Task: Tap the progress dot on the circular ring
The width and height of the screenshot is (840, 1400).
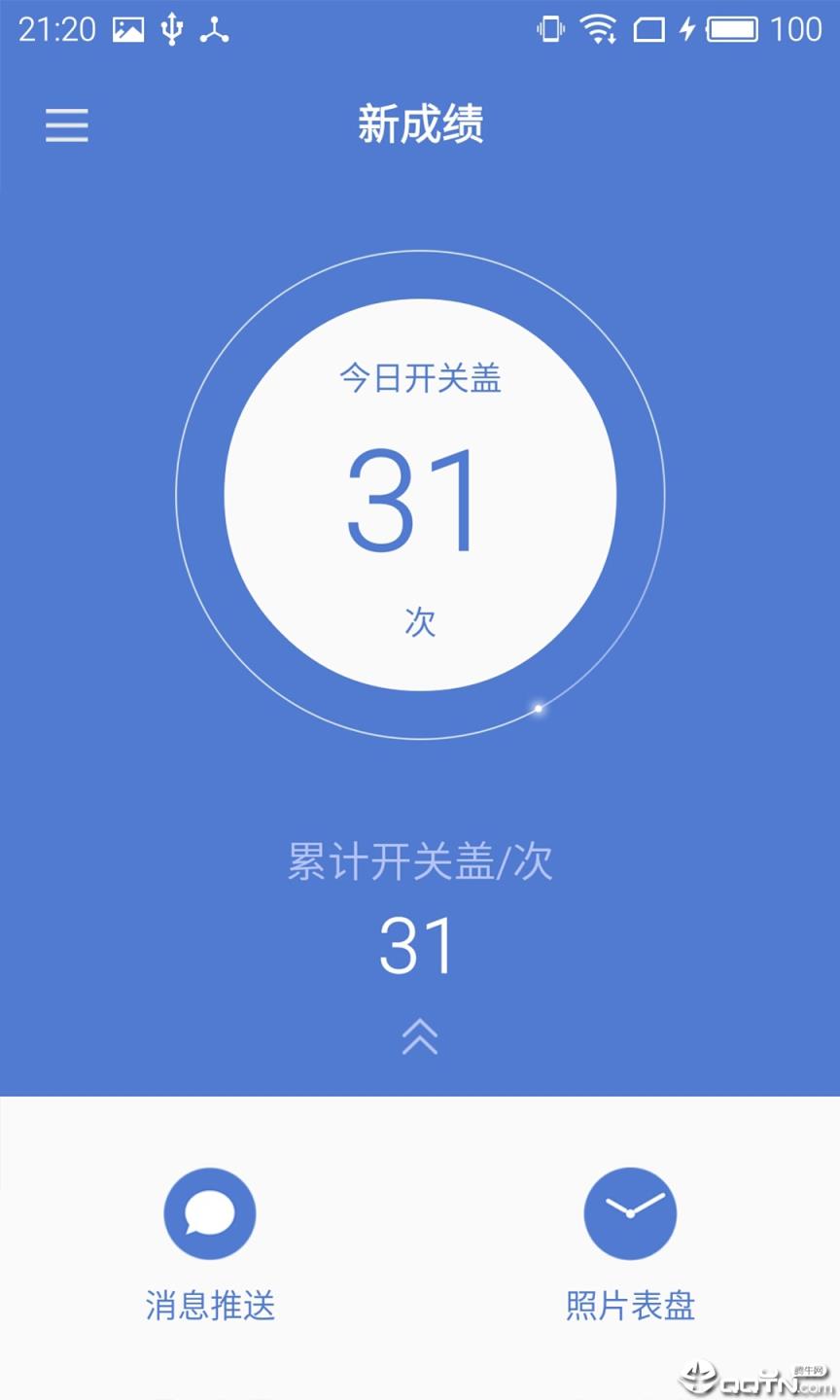Action: click(x=539, y=710)
